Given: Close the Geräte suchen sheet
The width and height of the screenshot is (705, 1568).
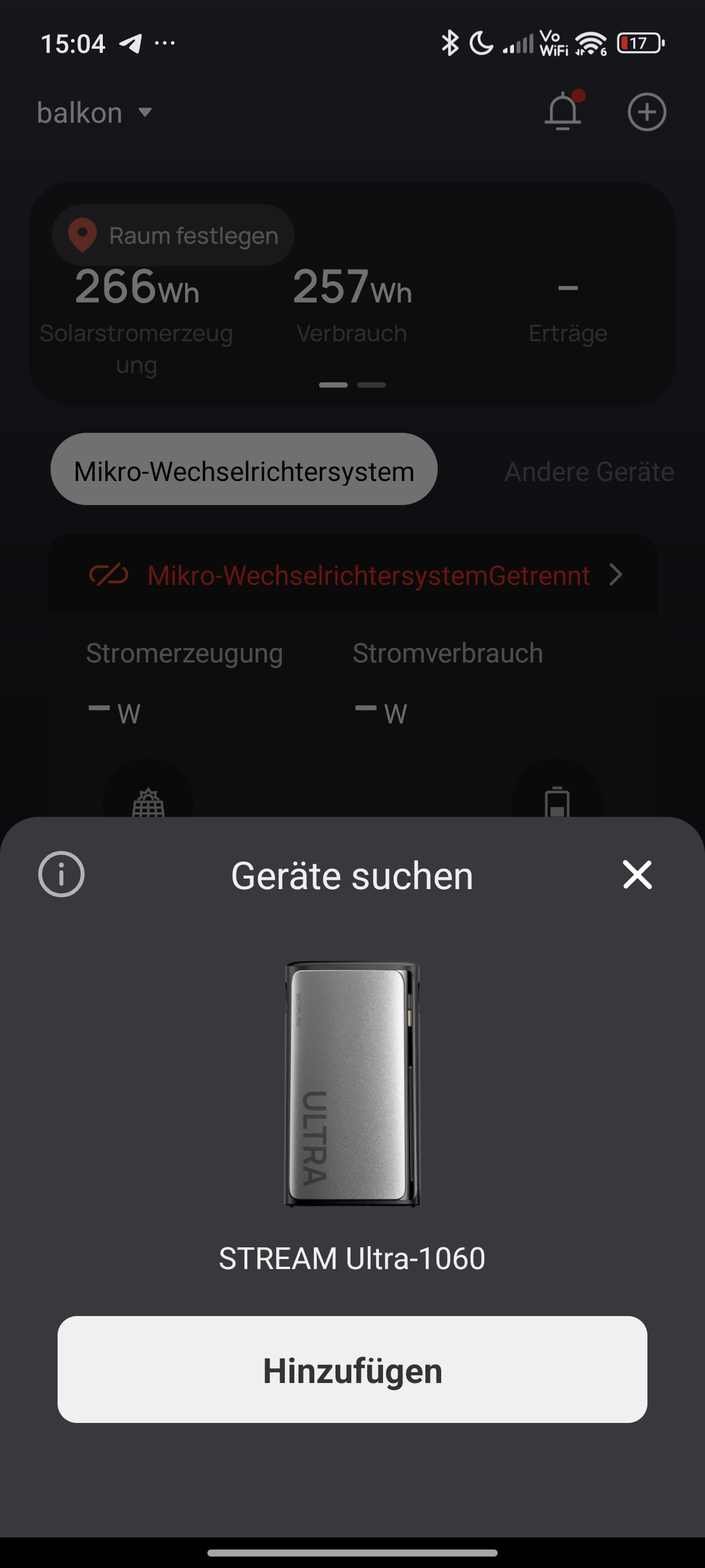Looking at the screenshot, I should tap(637, 874).
